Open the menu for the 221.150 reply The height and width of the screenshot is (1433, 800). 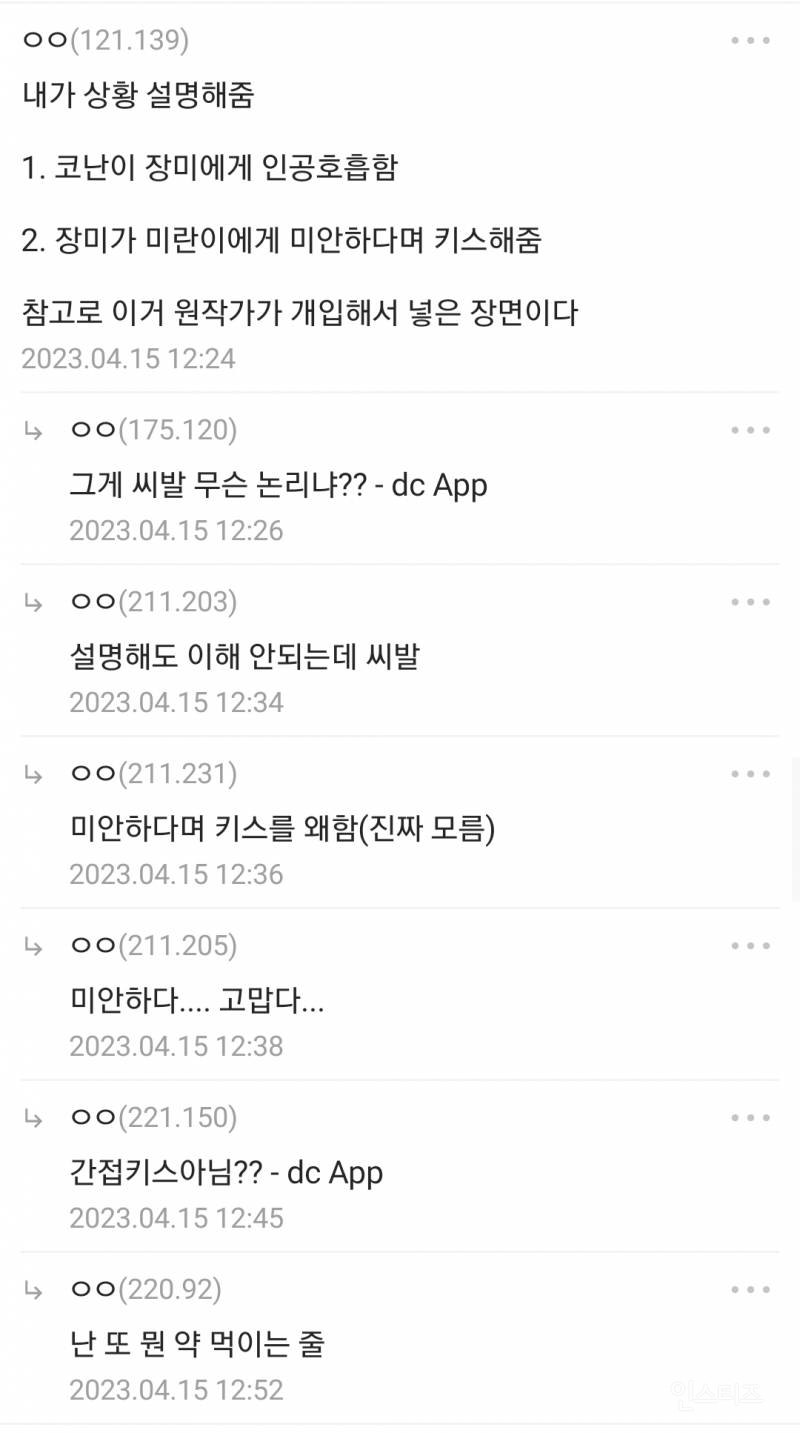coord(750,1118)
